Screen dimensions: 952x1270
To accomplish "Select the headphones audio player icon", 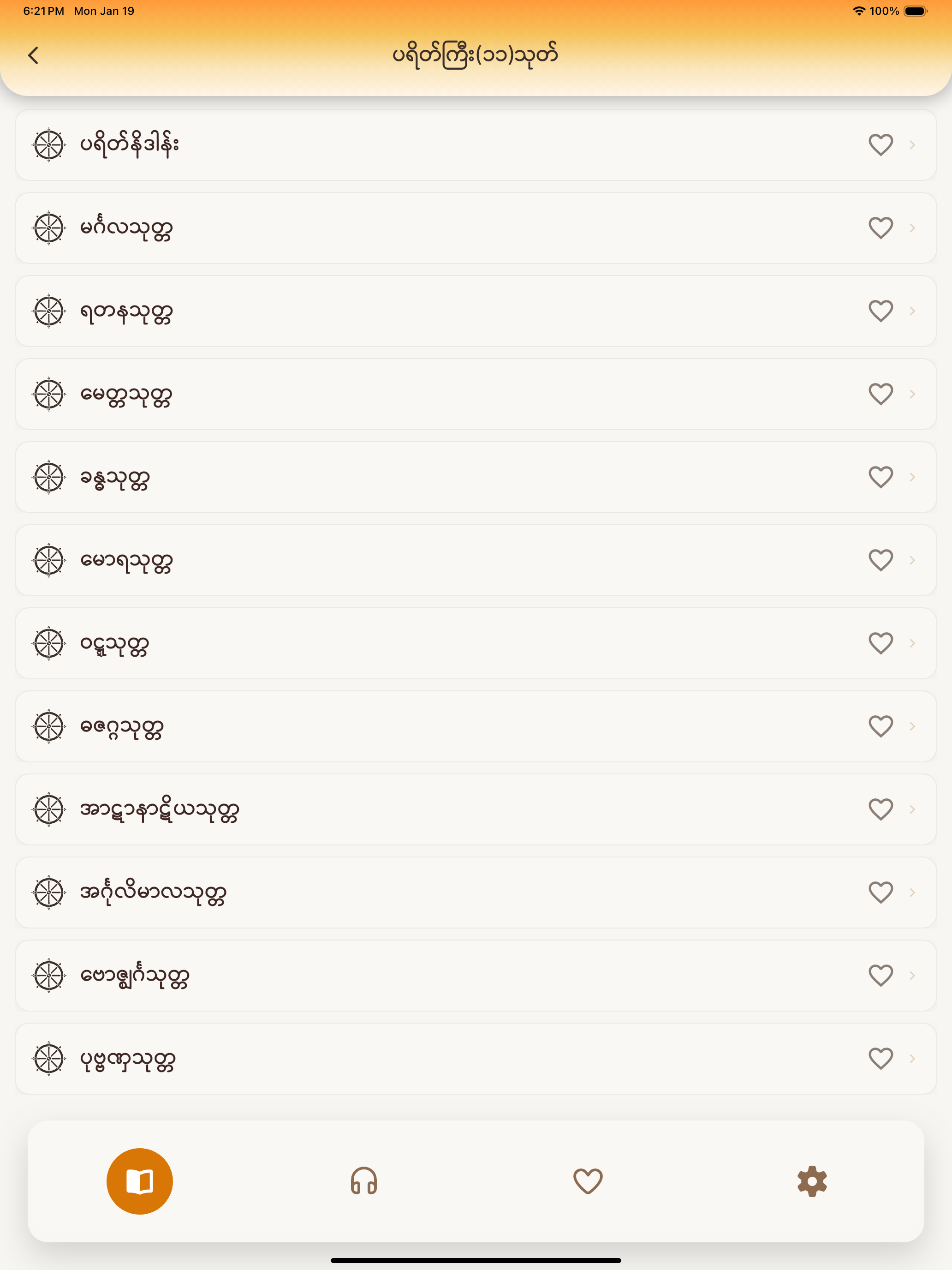I will 363,1180.
